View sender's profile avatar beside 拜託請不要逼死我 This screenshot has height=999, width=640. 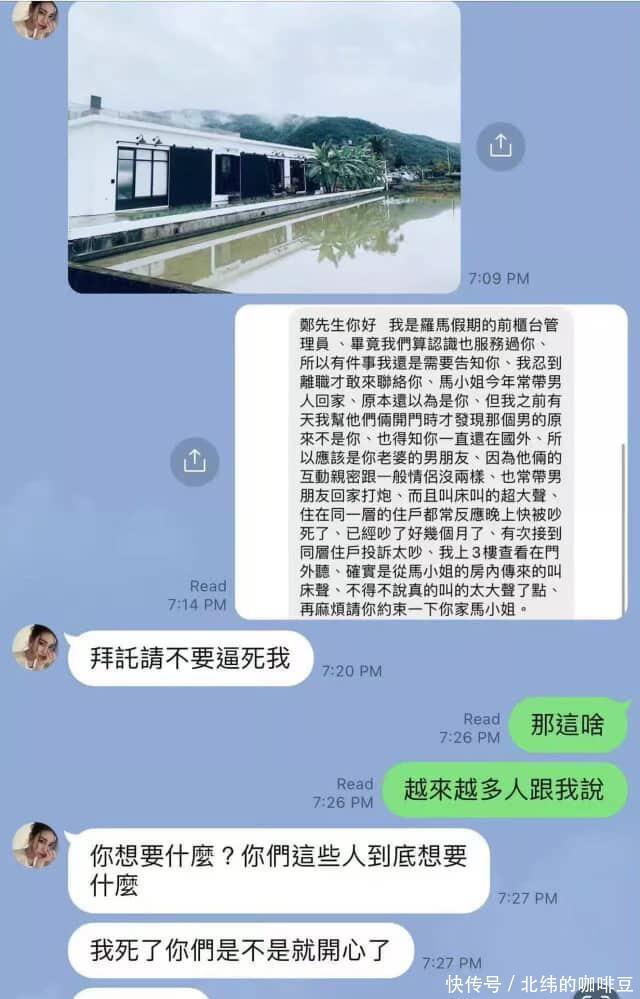35,647
